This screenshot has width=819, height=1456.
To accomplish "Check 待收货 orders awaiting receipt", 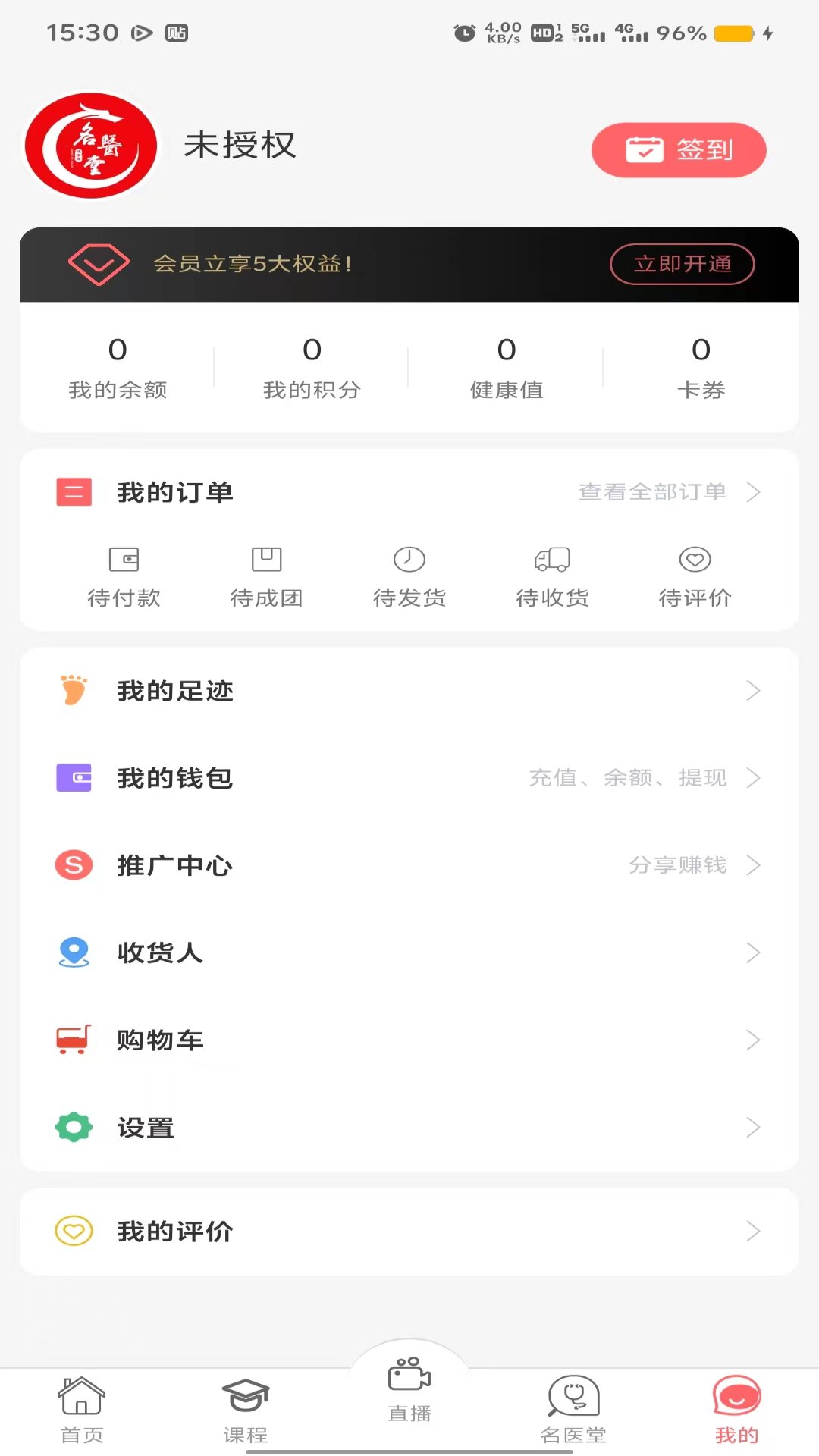I will pos(552,576).
